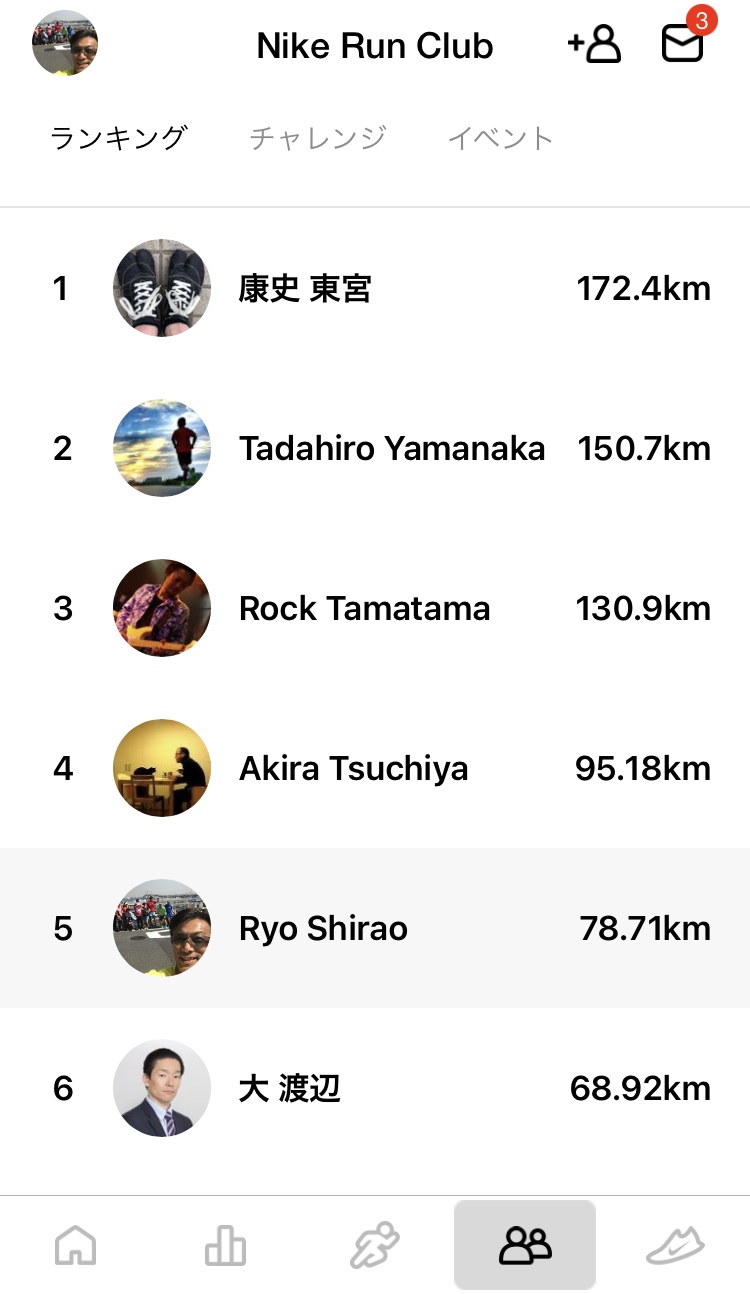The height and width of the screenshot is (1294, 750).
Task: Switch to the イベント tab
Action: tap(500, 137)
